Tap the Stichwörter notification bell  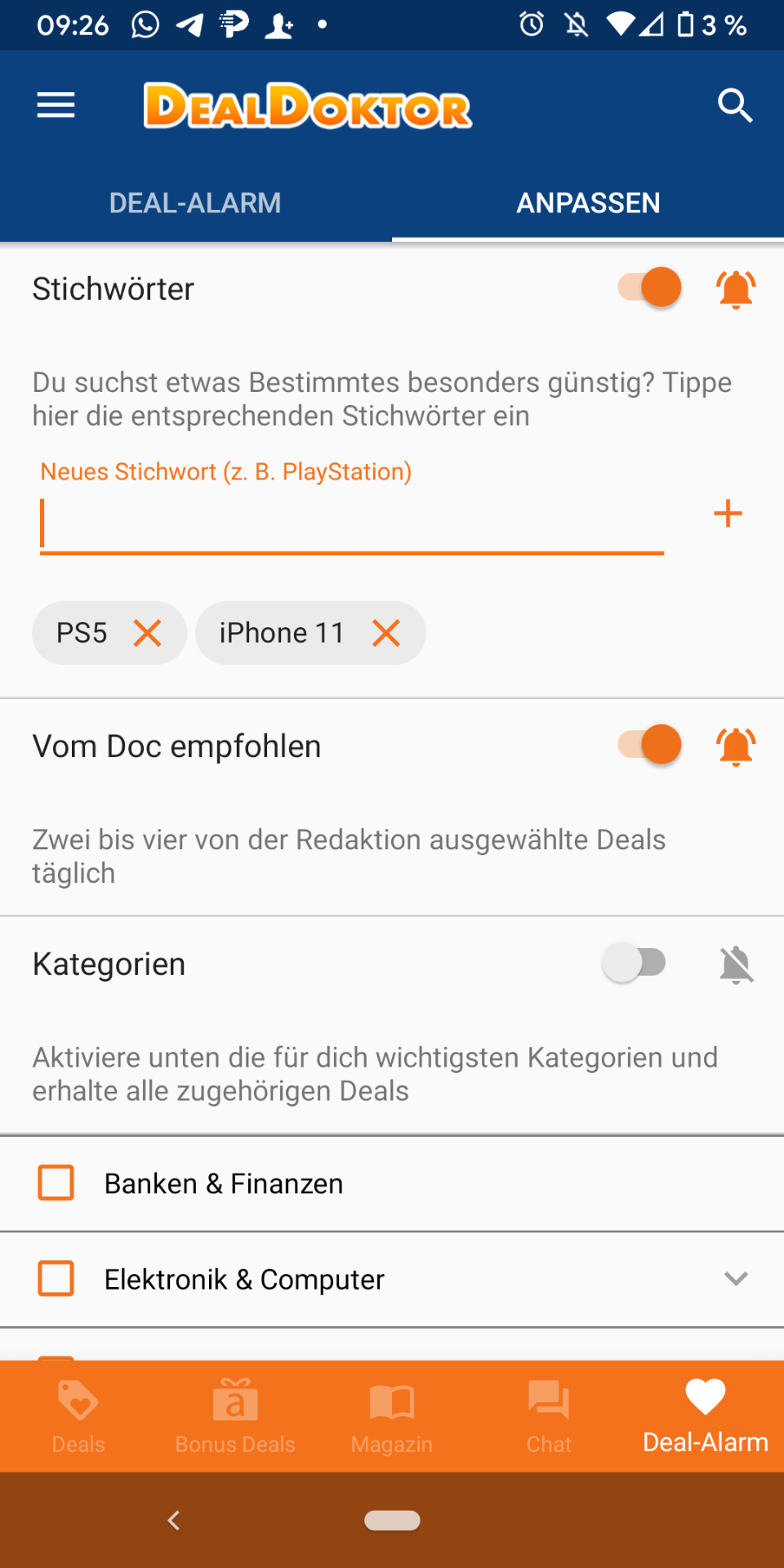[x=736, y=289]
